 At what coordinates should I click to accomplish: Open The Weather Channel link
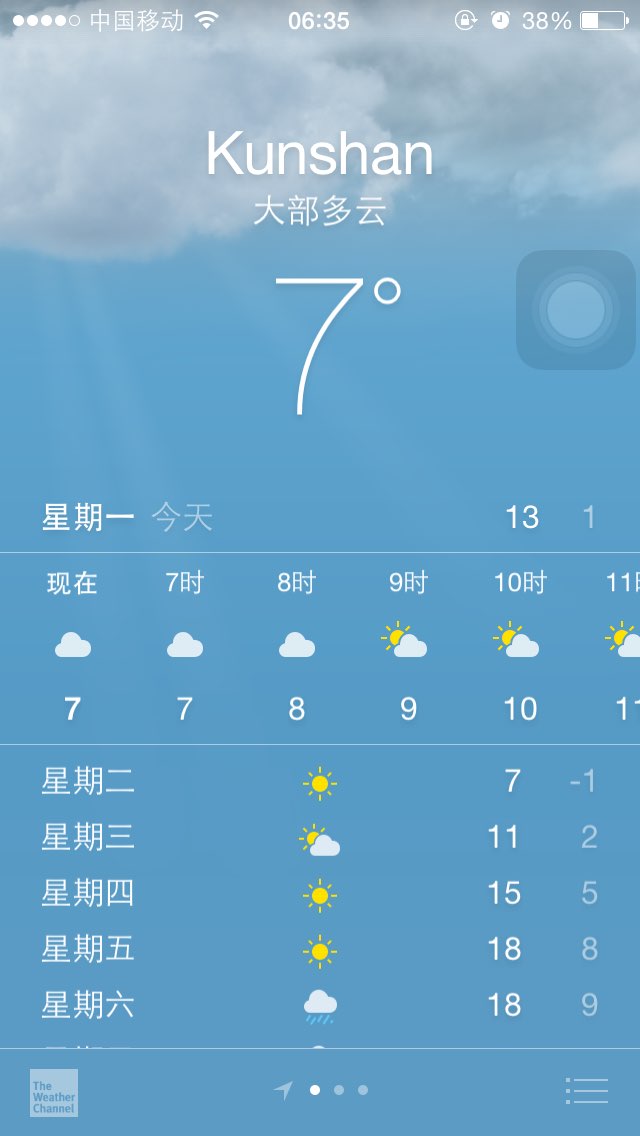pyautogui.click(x=53, y=1092)
